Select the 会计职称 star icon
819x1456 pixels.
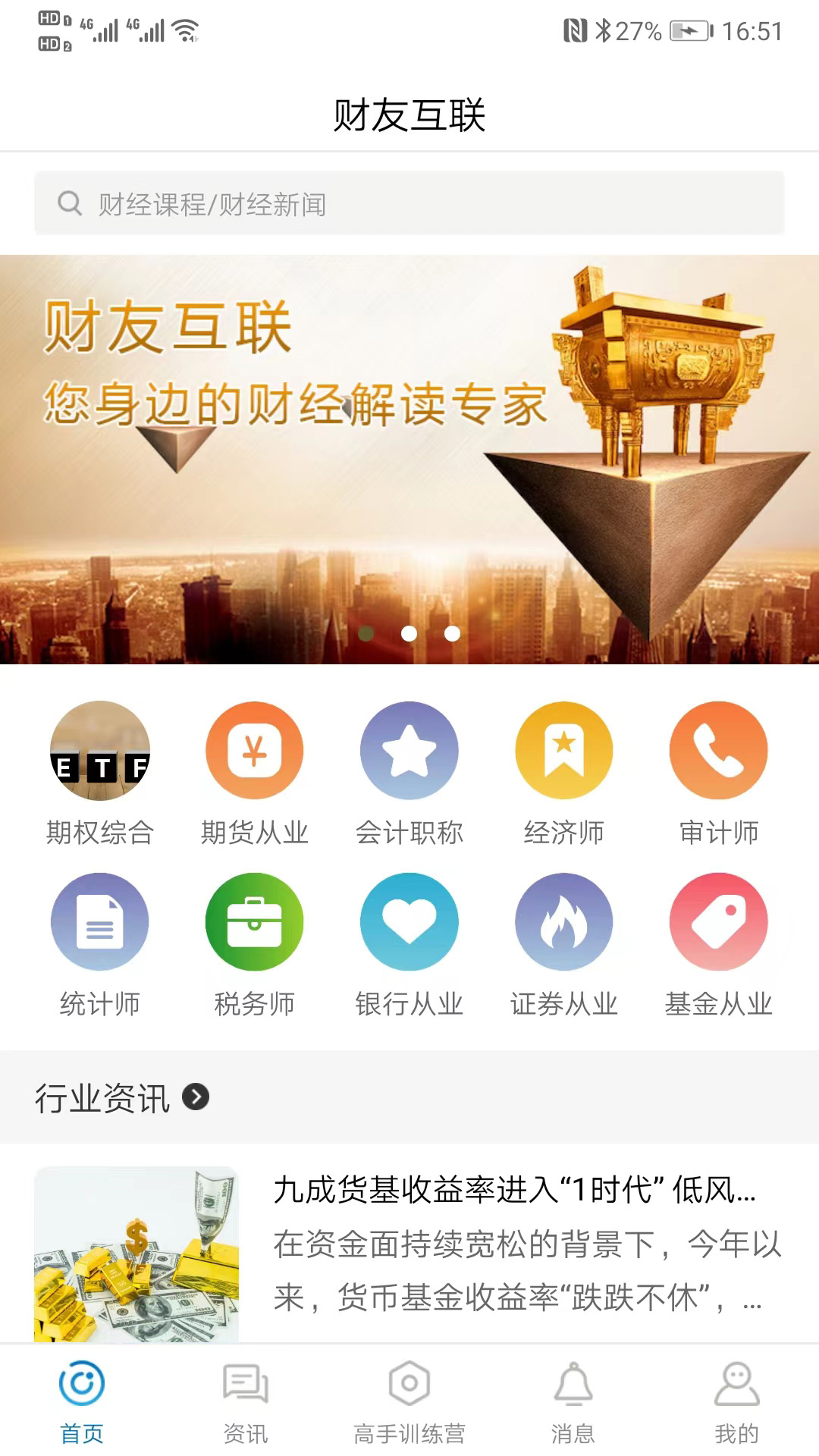coord(409,750)
